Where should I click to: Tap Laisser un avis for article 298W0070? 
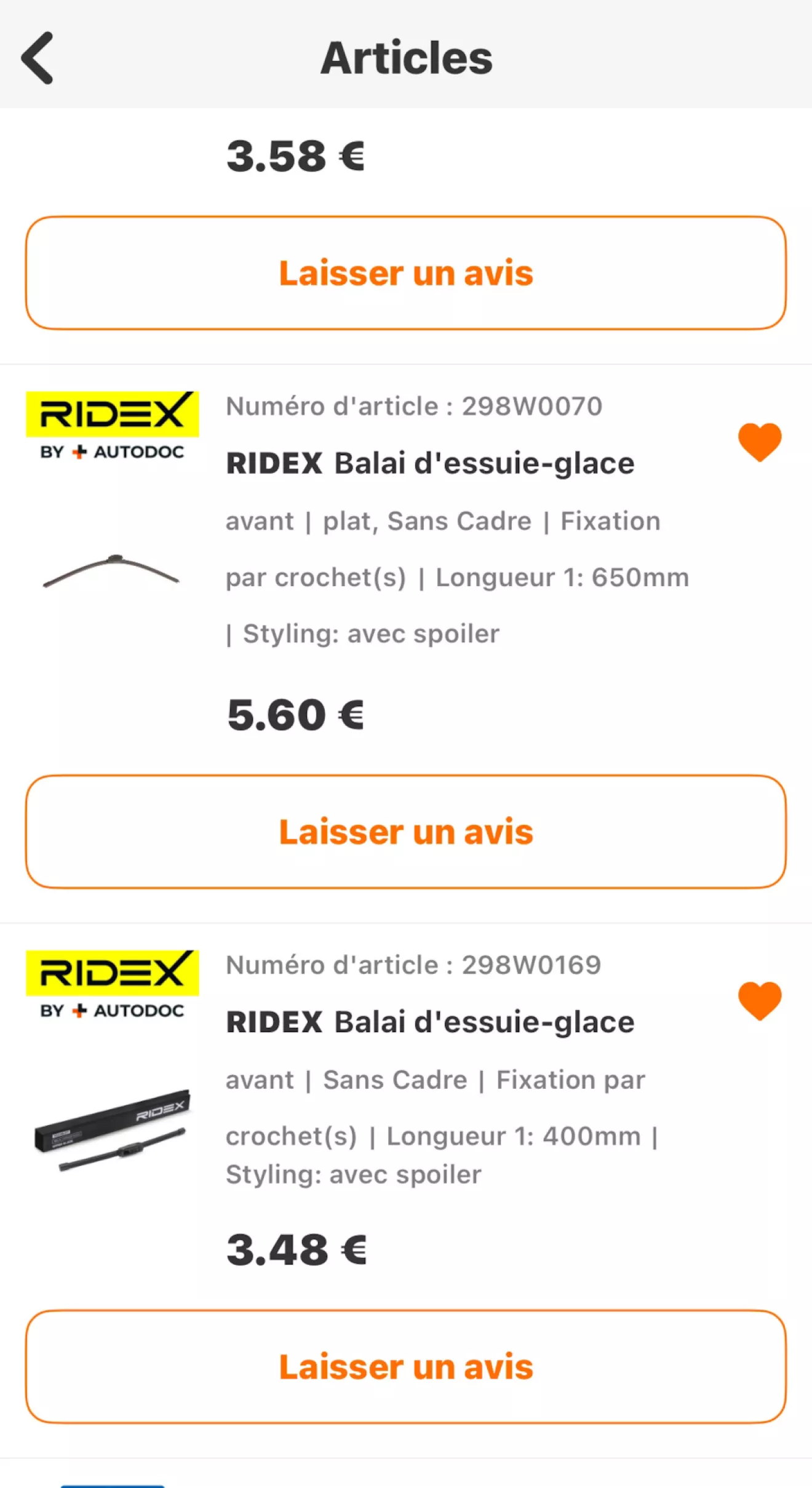406,832
